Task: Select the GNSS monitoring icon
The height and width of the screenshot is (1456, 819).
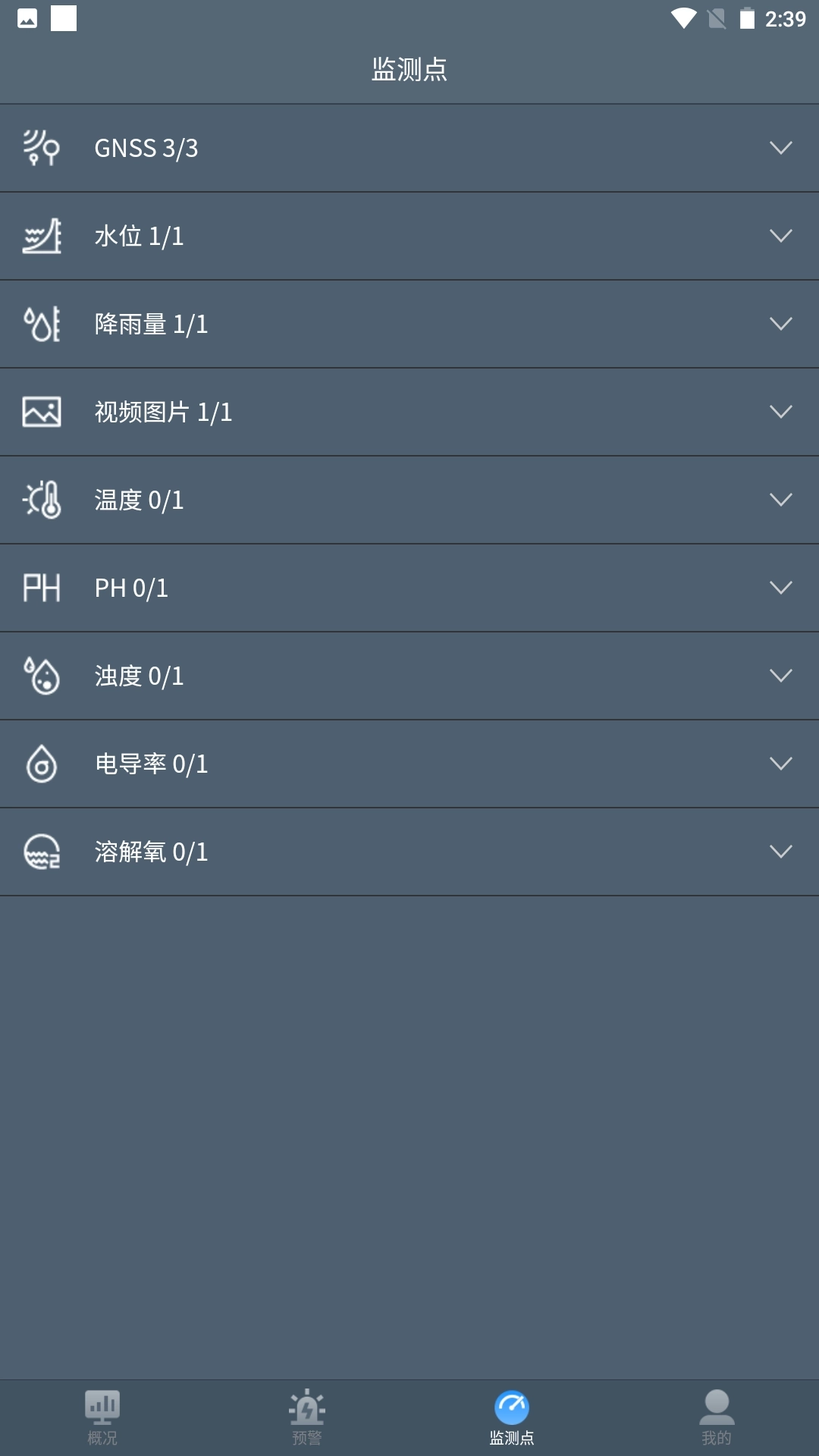Action: [x=42, y=148]
